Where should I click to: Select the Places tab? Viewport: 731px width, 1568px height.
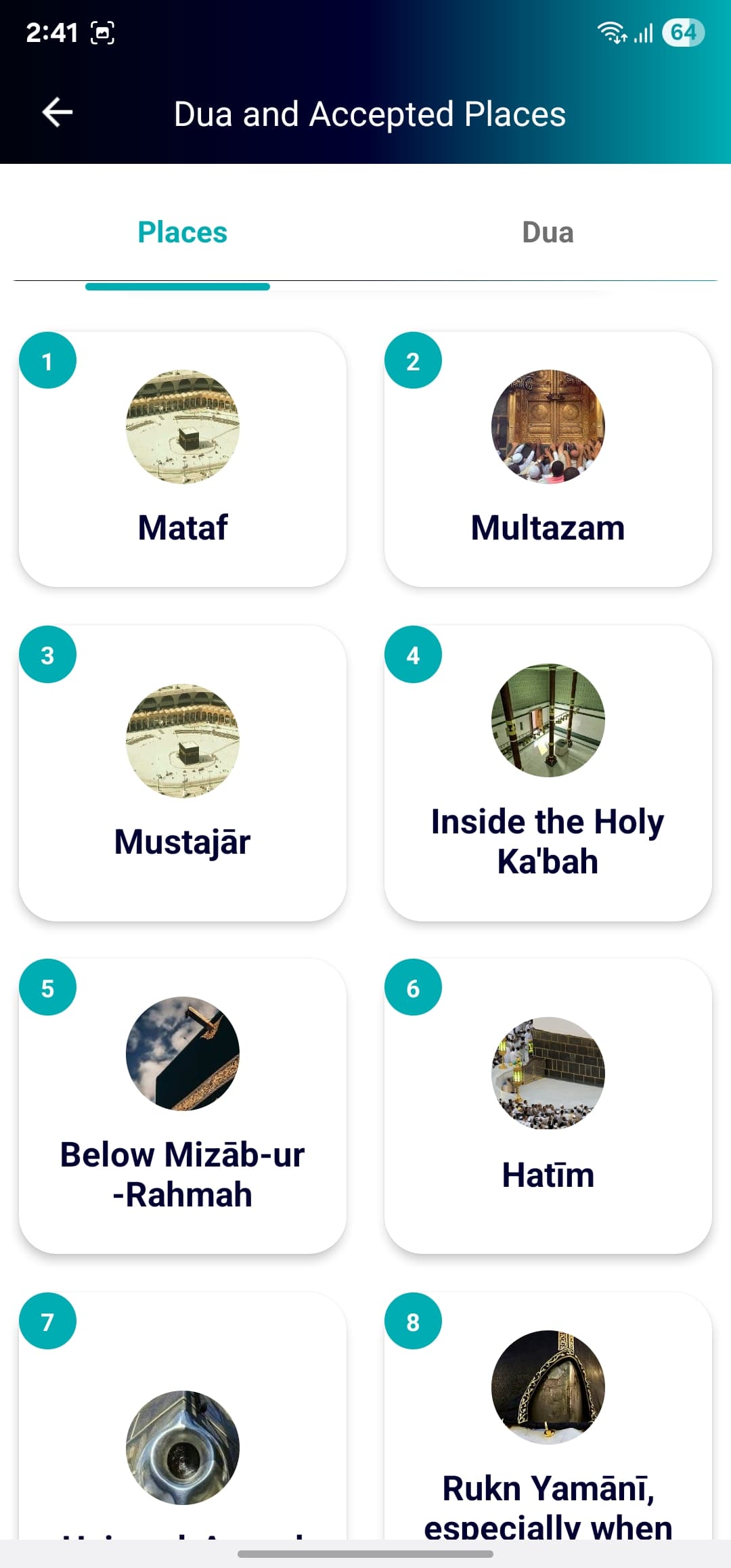click(183, 232)
